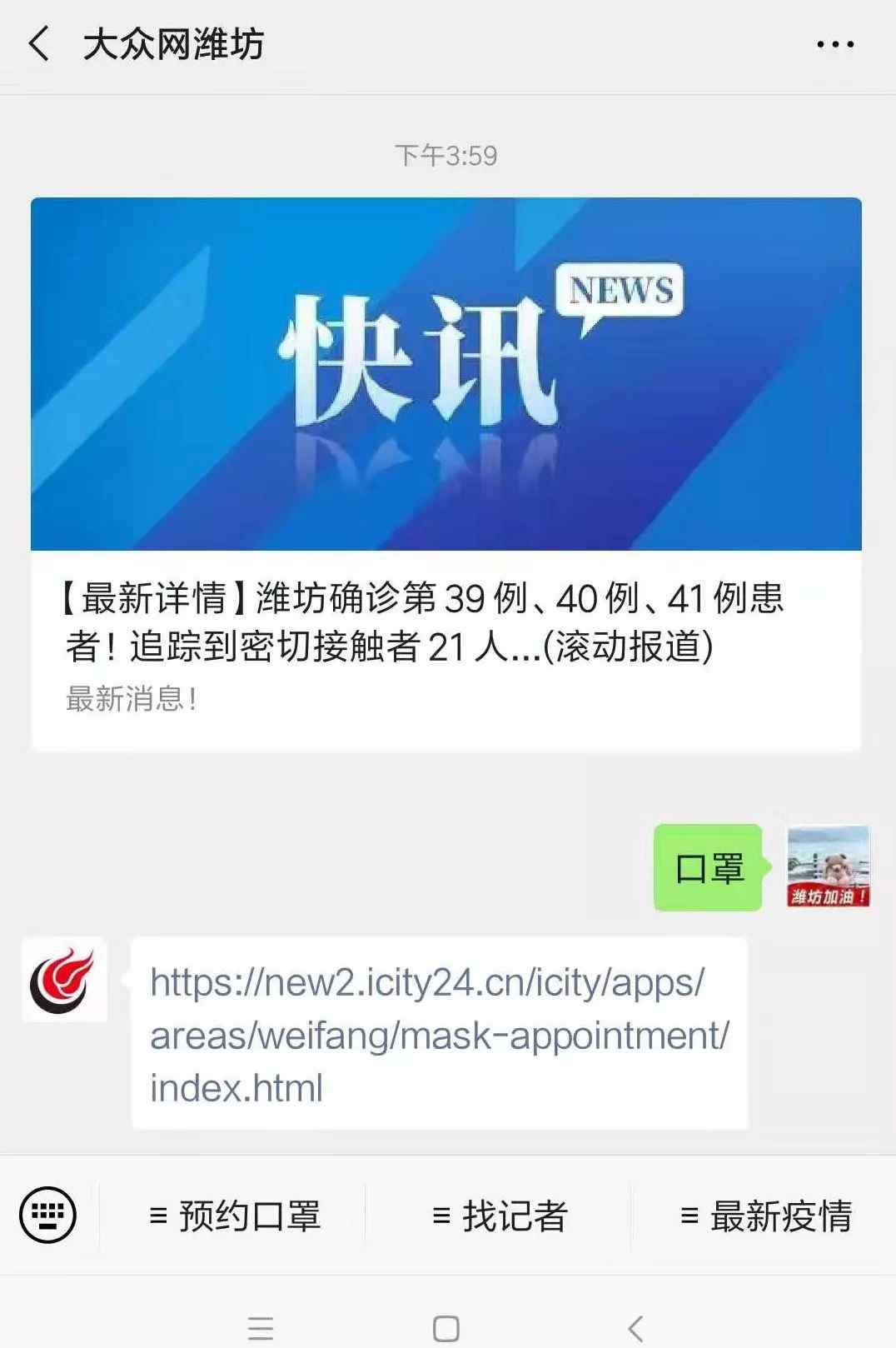
Task: Go back from 大众网潍坊 chat
Action: click(39, 44)
